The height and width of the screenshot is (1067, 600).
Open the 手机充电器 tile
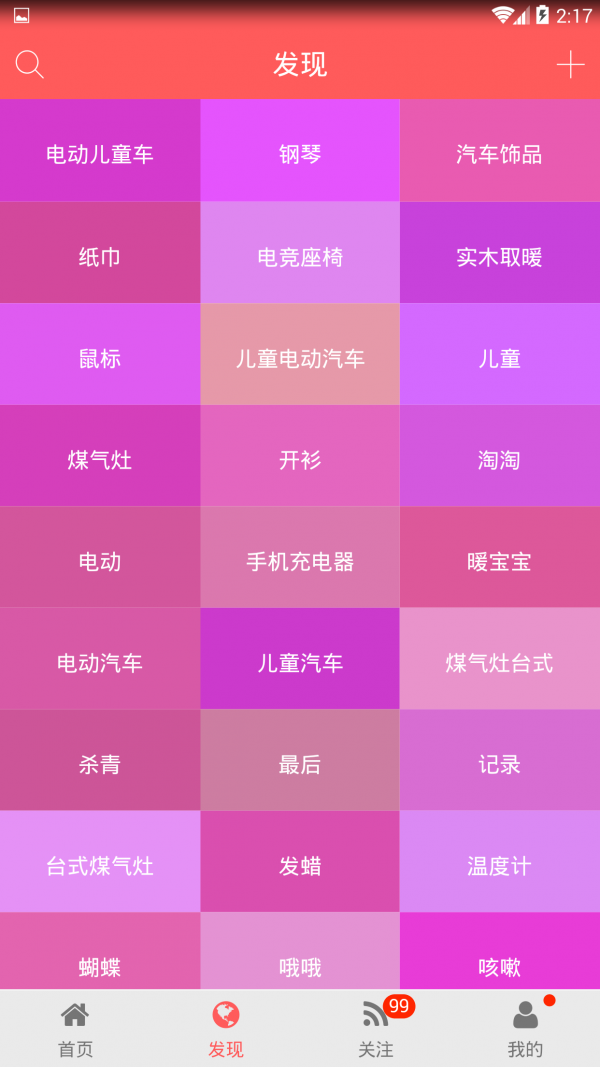coord(300,561)
